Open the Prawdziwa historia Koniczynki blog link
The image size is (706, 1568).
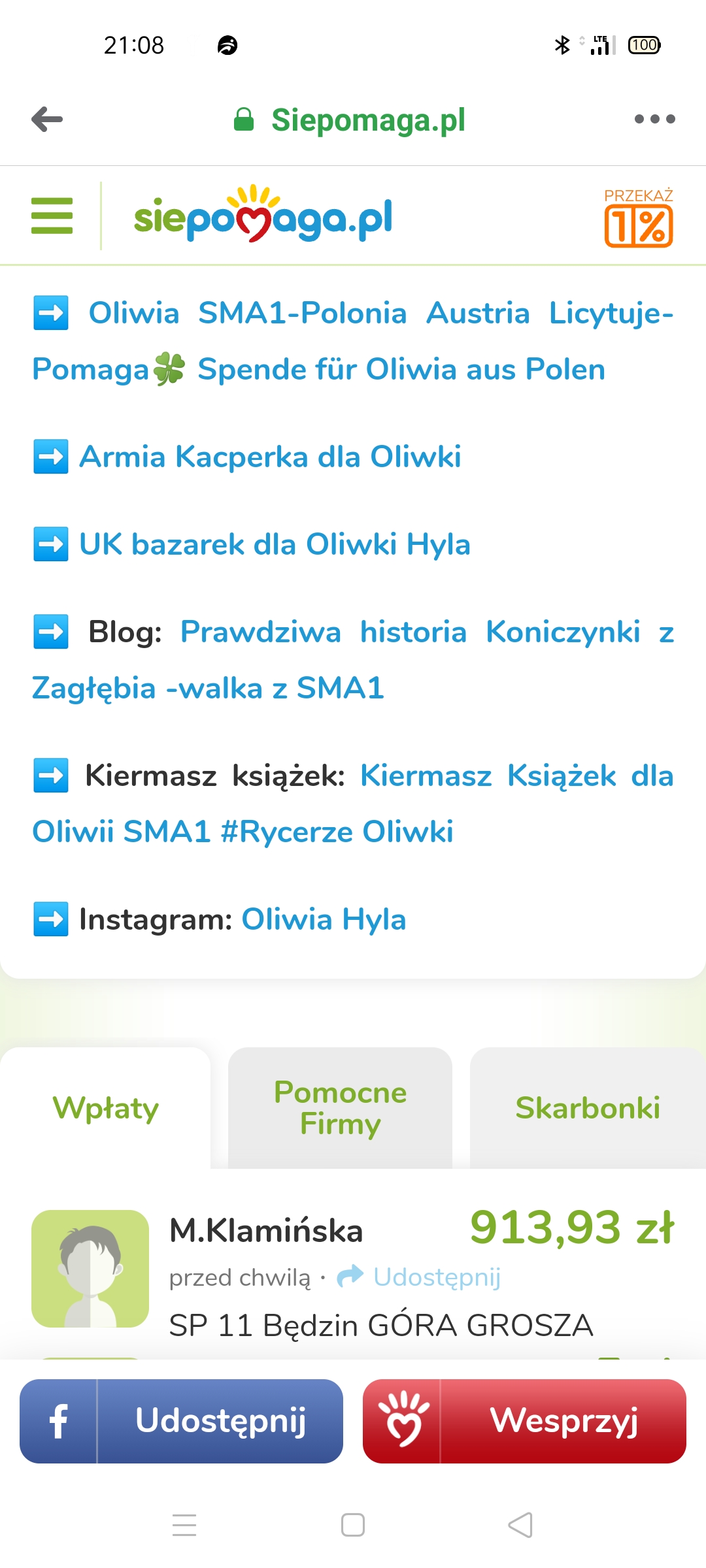click(x=353, y=660)
